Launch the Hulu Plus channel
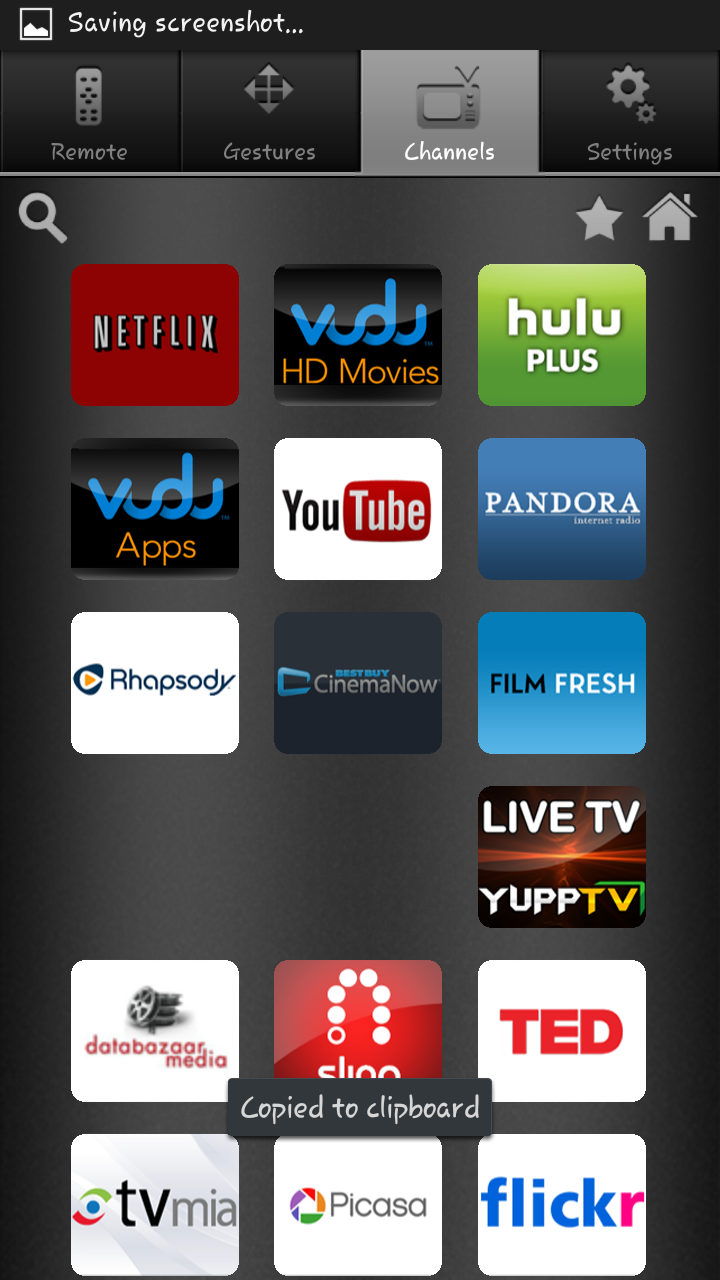The height and width of the screenshot is (1280, 720). coord(562,335)
